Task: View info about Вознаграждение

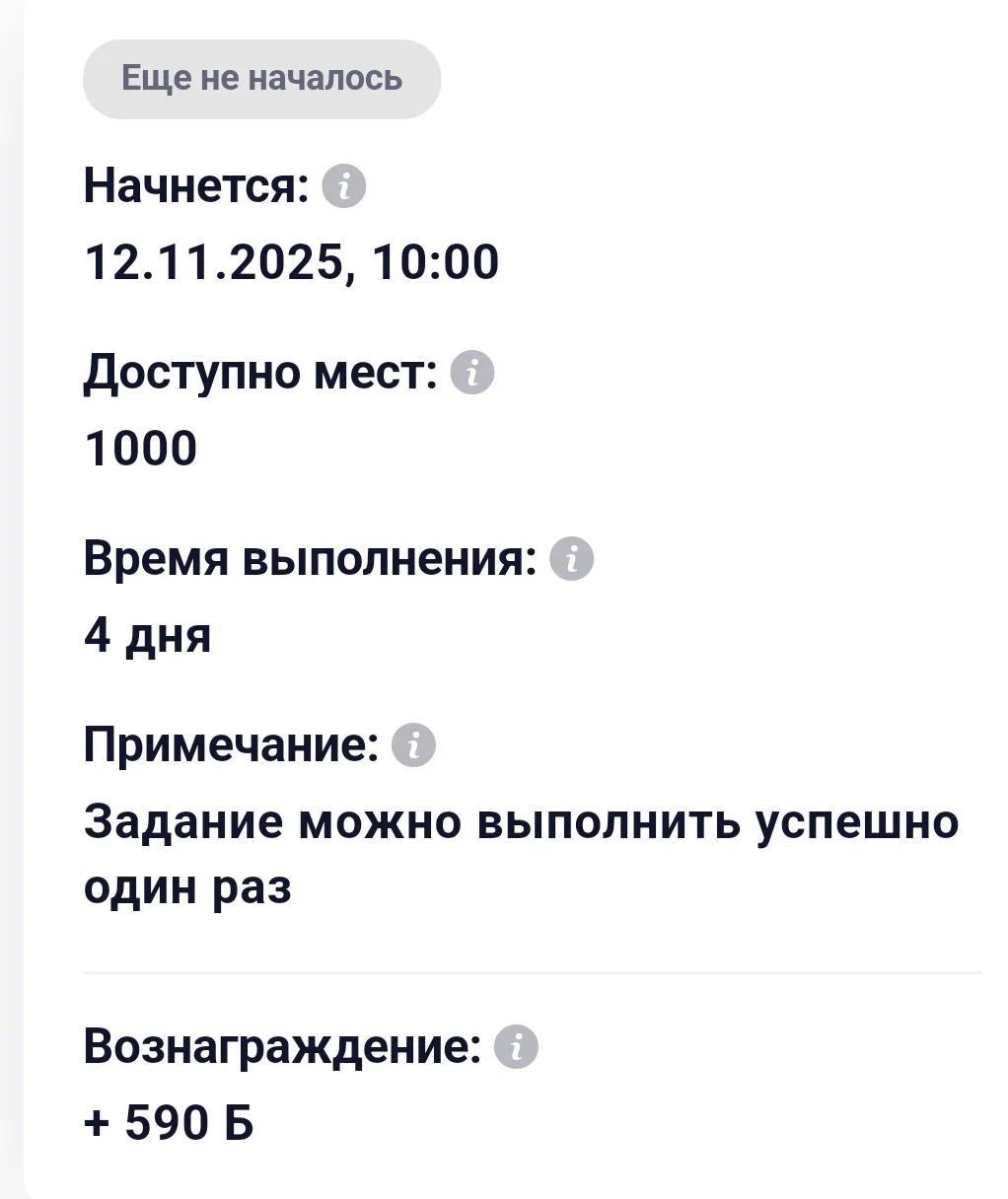Action: (516, 1047)
